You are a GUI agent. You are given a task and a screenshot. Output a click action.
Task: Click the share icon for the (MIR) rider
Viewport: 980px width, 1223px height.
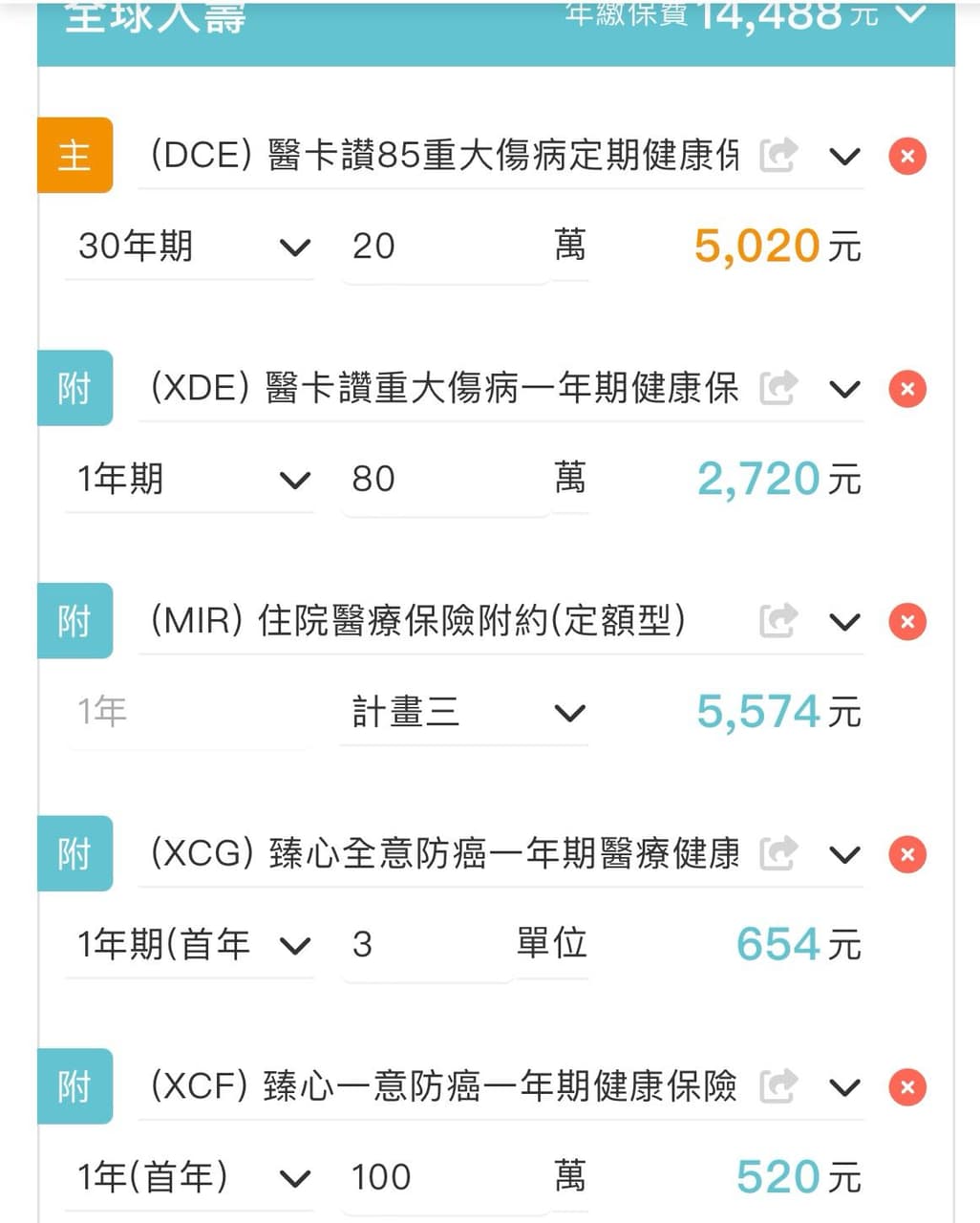point(778,621)
